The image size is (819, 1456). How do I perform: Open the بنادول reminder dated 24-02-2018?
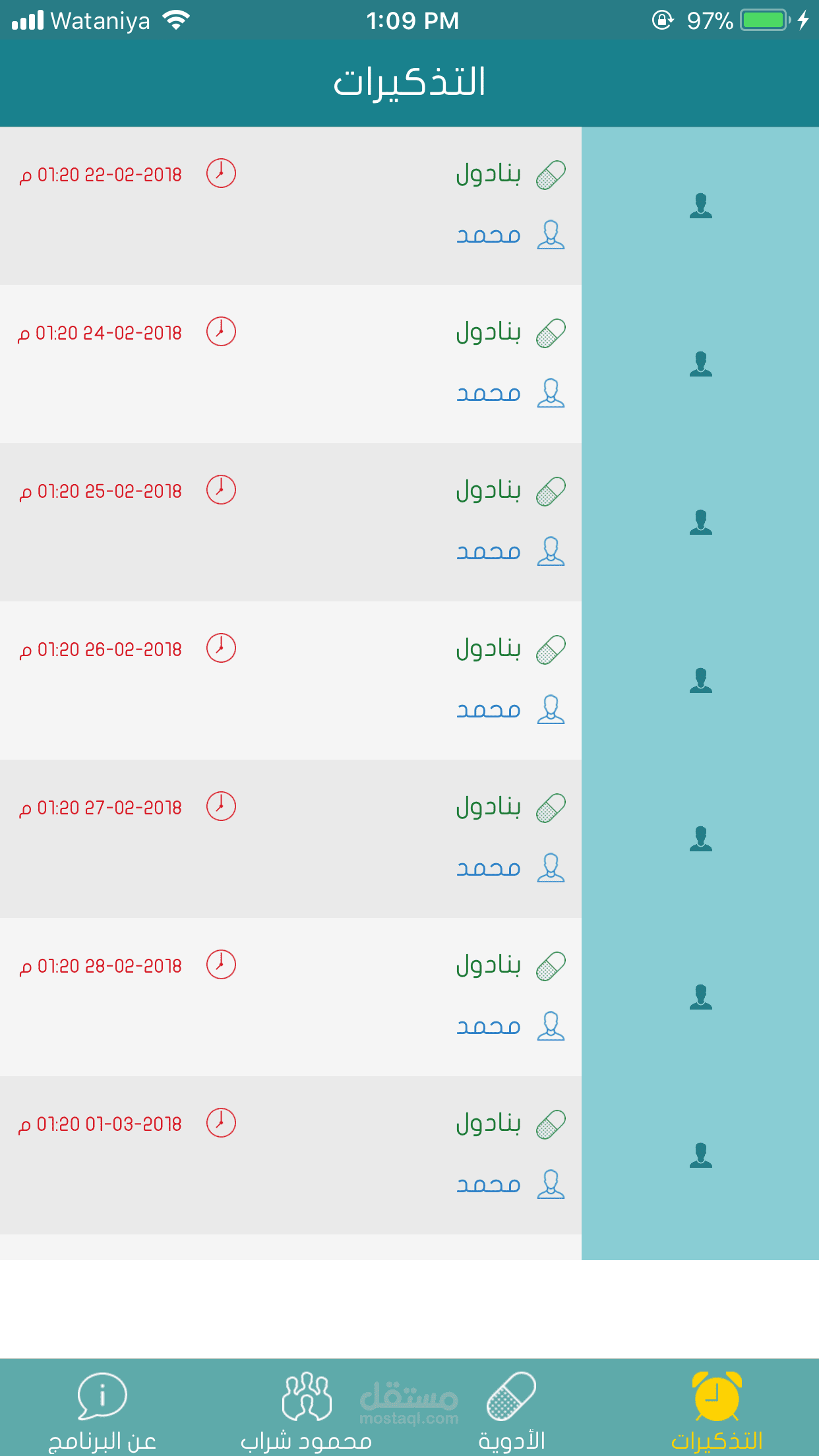pyautogui.click(x=290, y=364)
